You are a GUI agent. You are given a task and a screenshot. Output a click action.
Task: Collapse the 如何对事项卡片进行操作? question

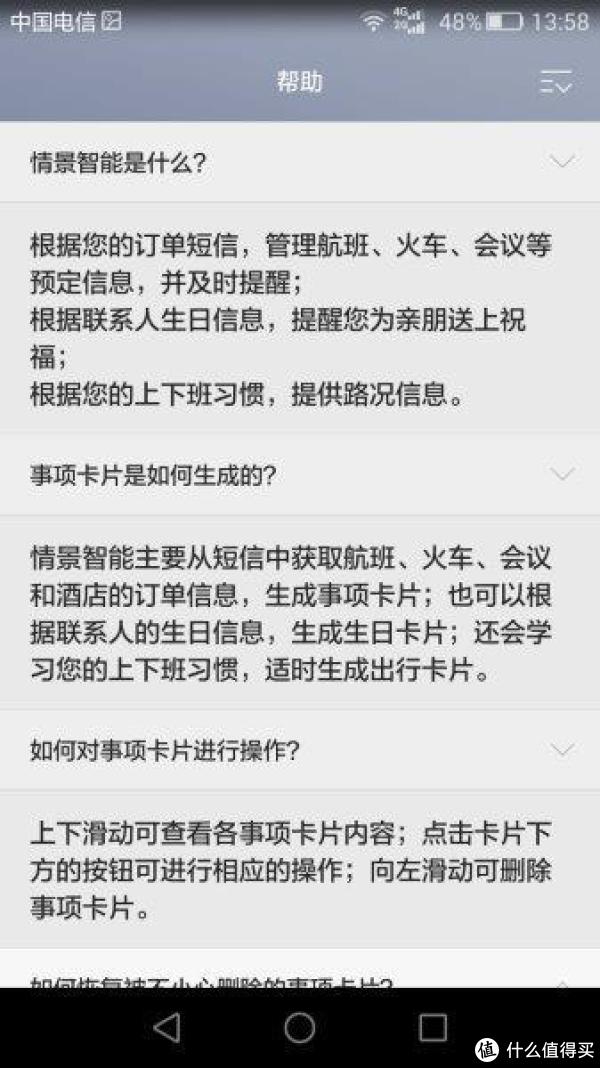pos(300,751)
